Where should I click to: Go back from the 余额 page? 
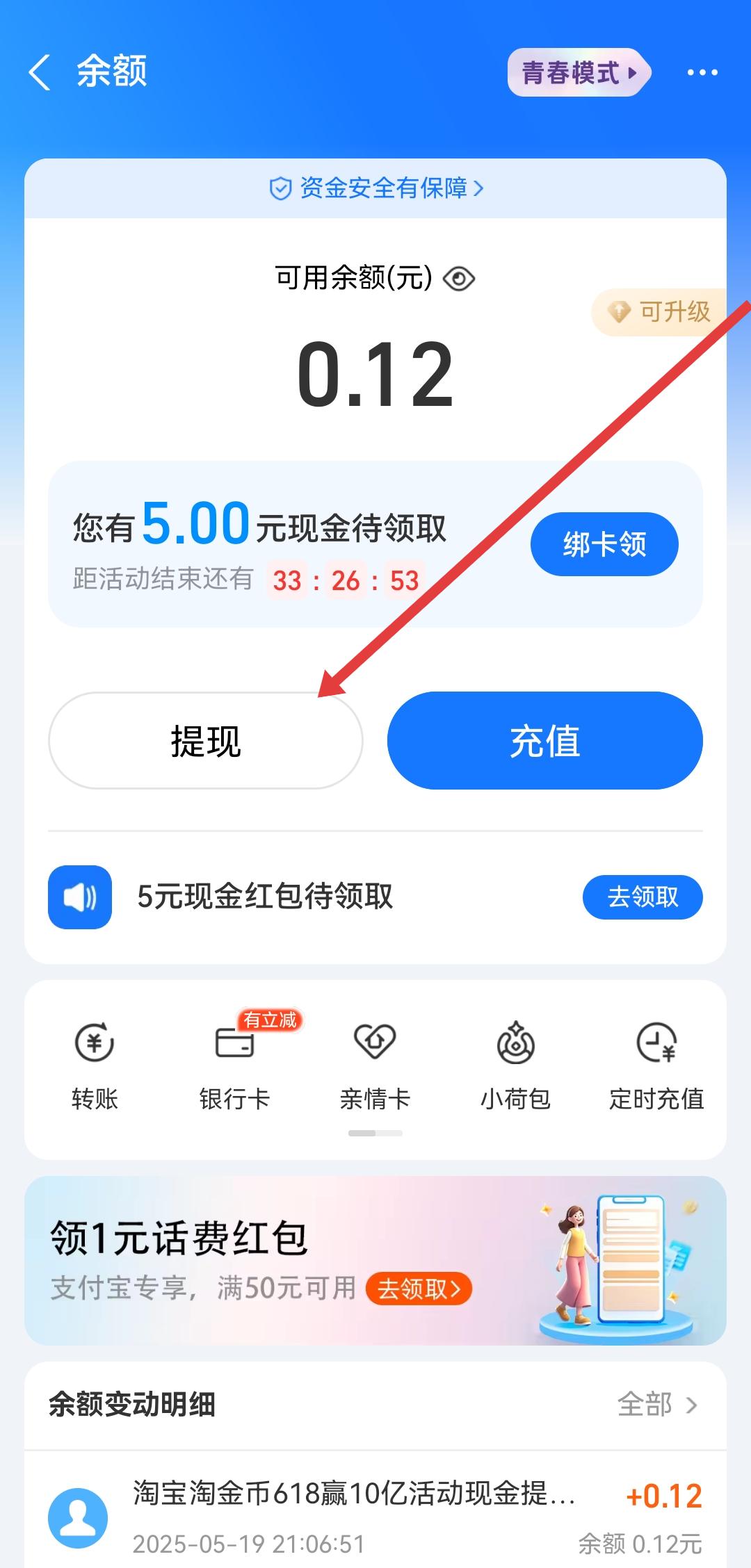click(40, 72)
